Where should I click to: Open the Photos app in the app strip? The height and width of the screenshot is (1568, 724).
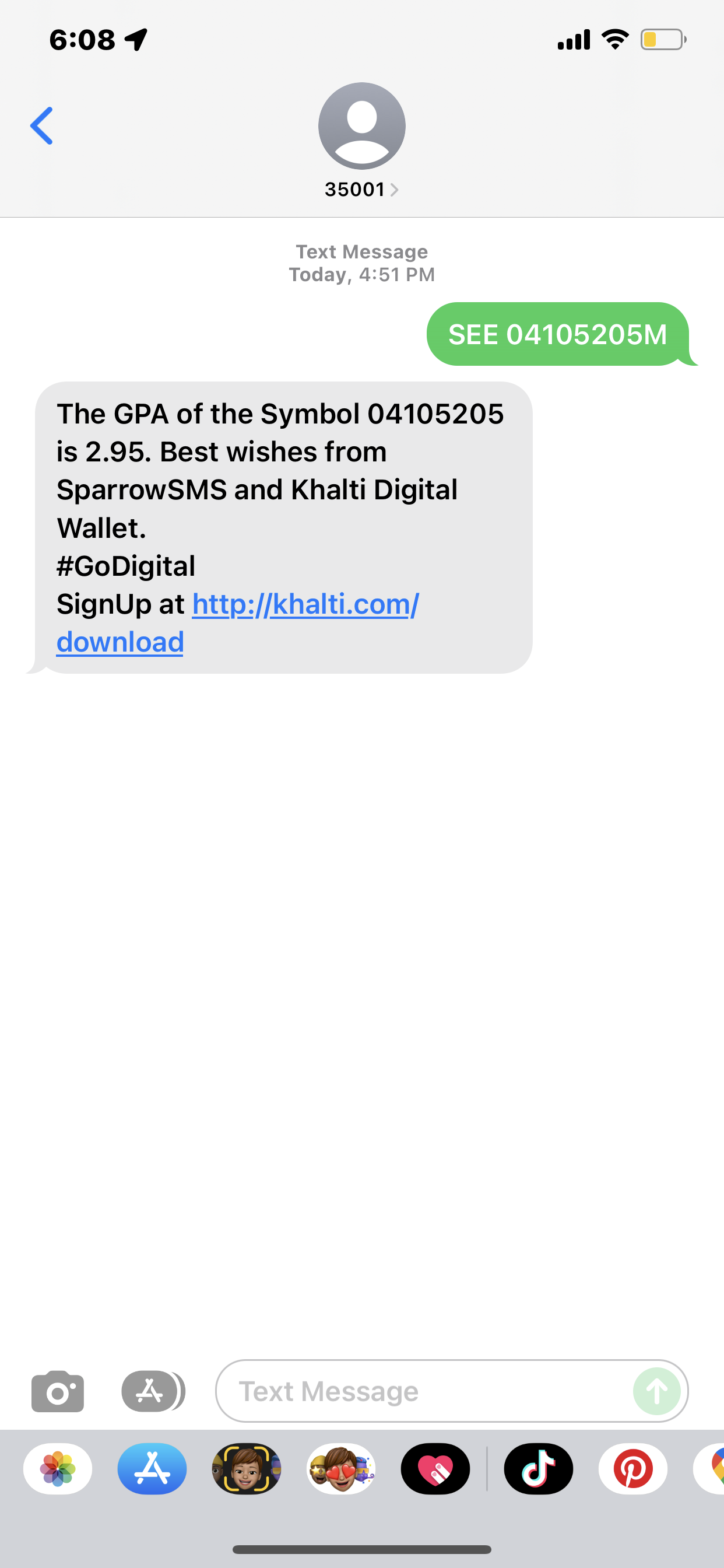[58, 1469]
